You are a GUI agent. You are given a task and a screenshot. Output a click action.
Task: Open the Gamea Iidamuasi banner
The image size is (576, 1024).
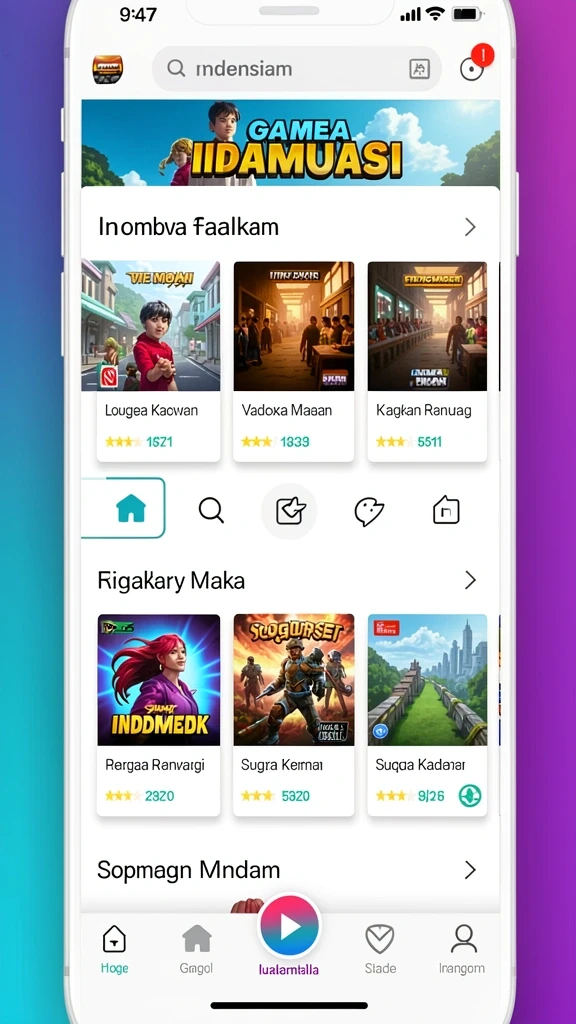pyautogui.click(x=291, y=143)
